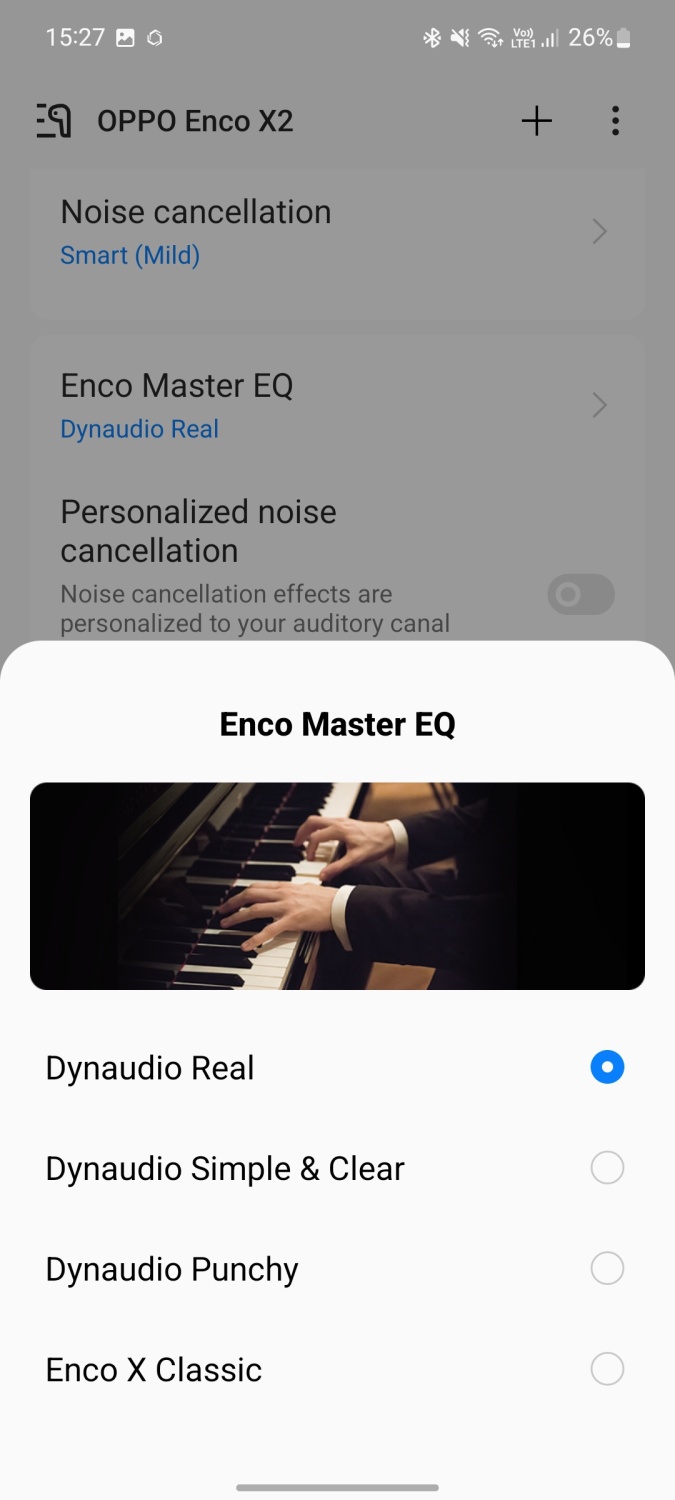Select the Dynaudio Punchy preset
Image resolution: width=675 pixels, height=1500 pixels.
coord(606,1269)
